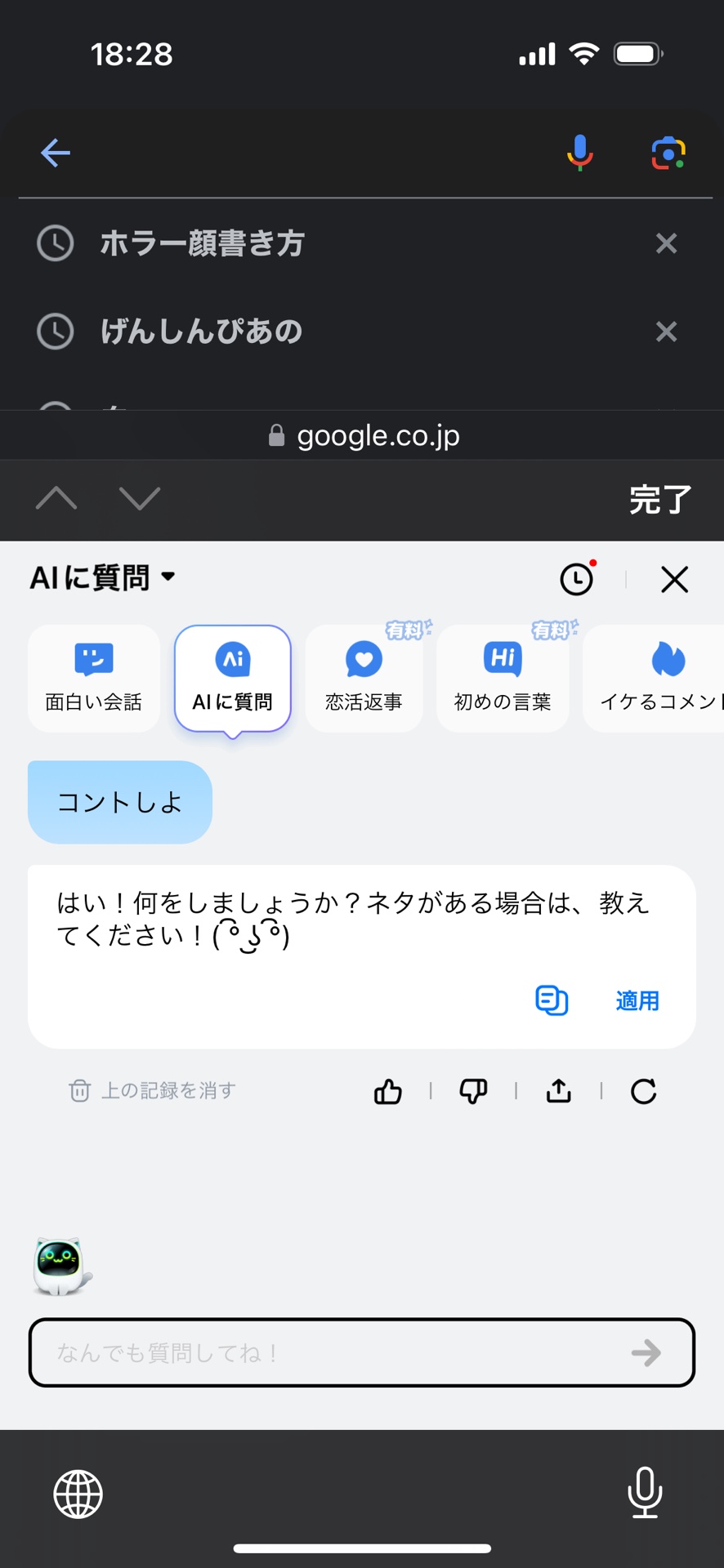Viewport: 724px width, 1568px height.
Task: Tap 完了 to finish editing
Action: (x=661, y=500)
